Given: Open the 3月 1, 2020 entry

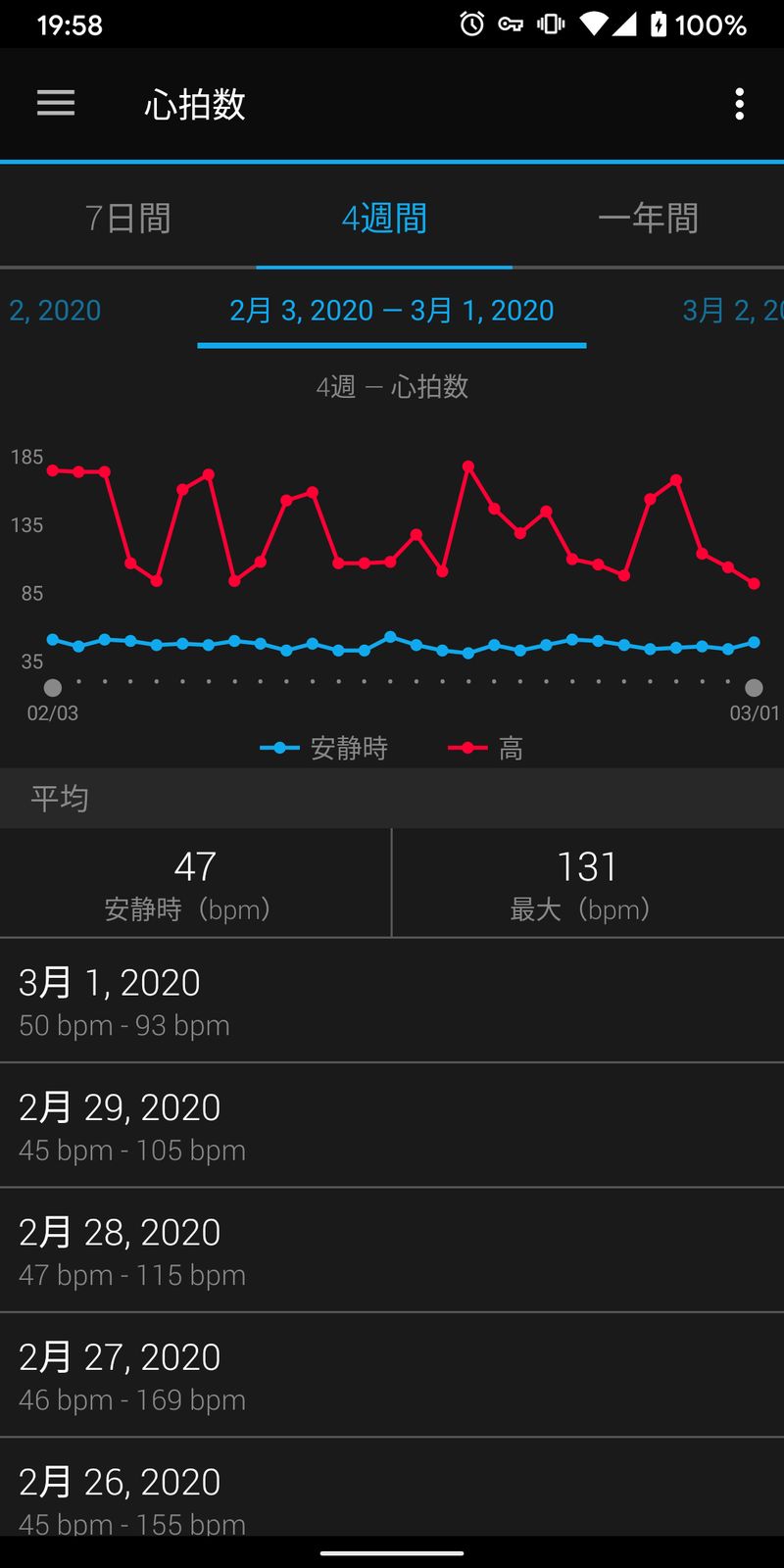Looking at the screenshot, I should tap(392, 1001).
